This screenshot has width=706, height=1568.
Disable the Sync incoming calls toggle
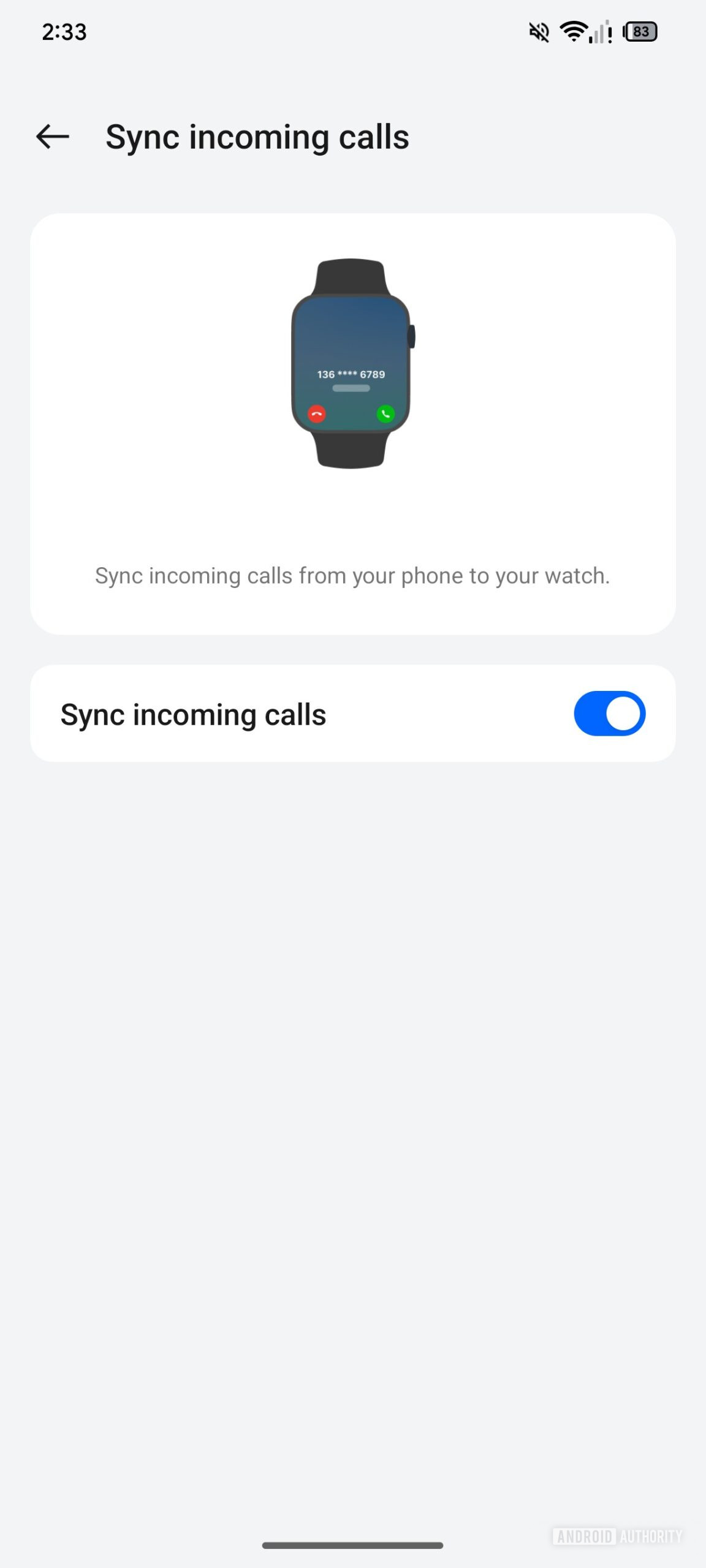610,713
